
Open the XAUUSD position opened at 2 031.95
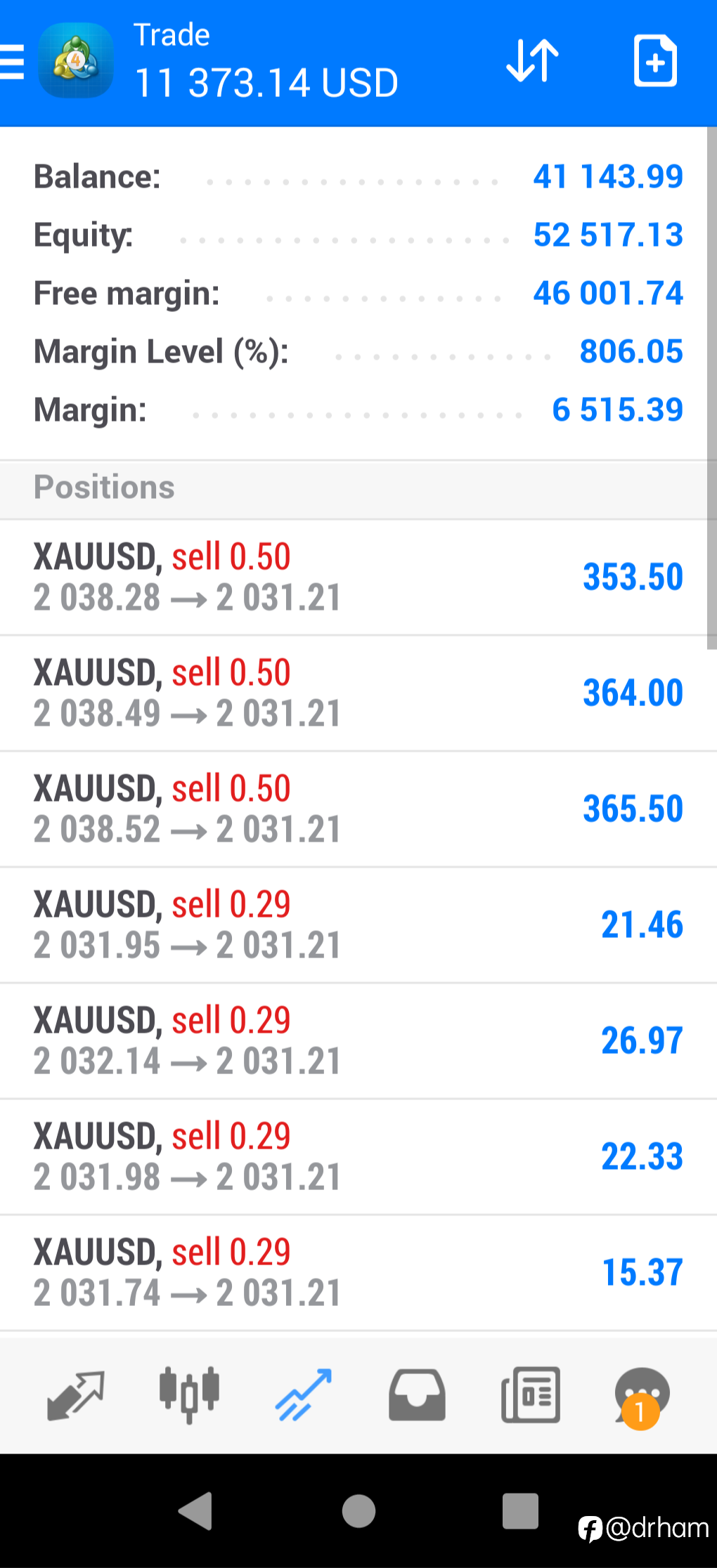click(x=358, y=925)
